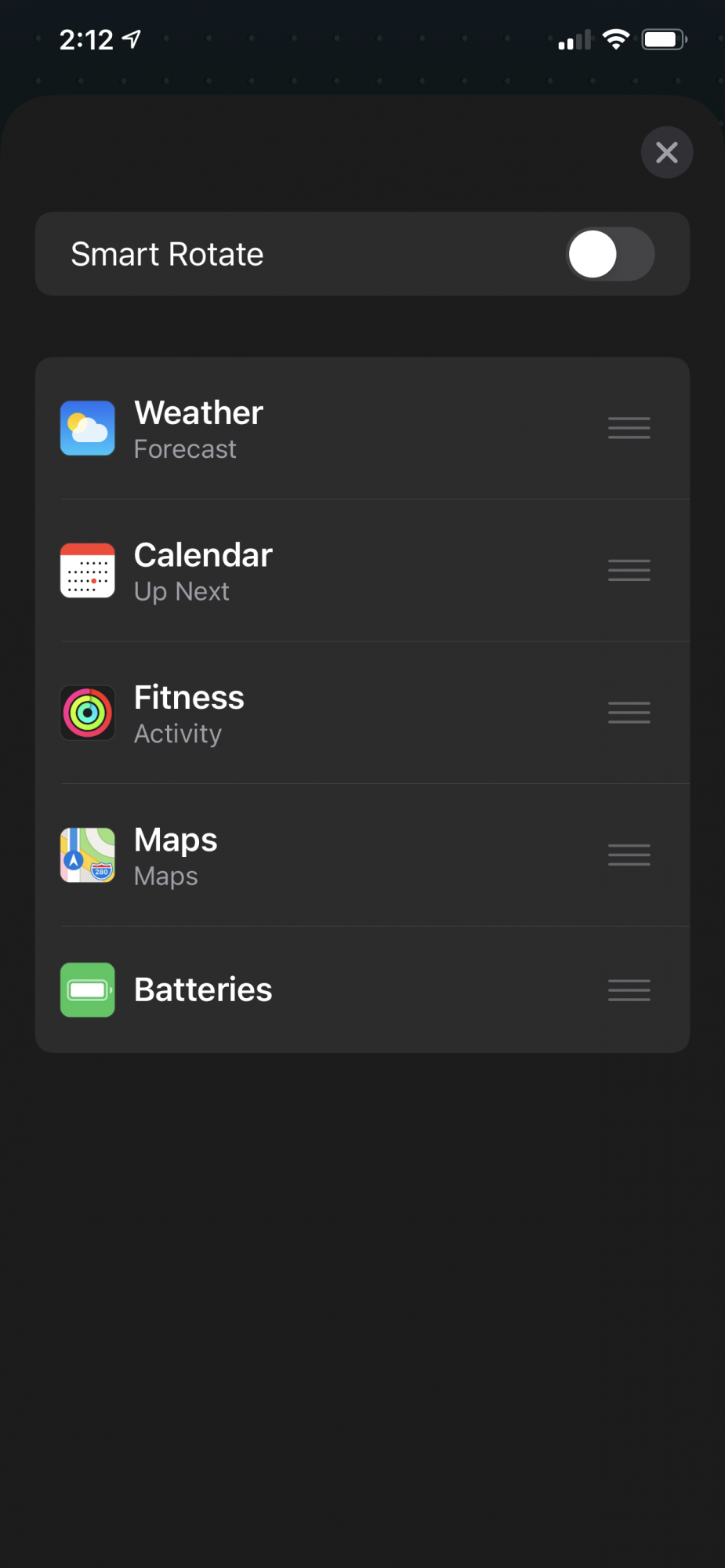The height and width of the screenshot is (1568, 725).
Task: Select the Weather Forecast widget row
Action: coord(362,429)
